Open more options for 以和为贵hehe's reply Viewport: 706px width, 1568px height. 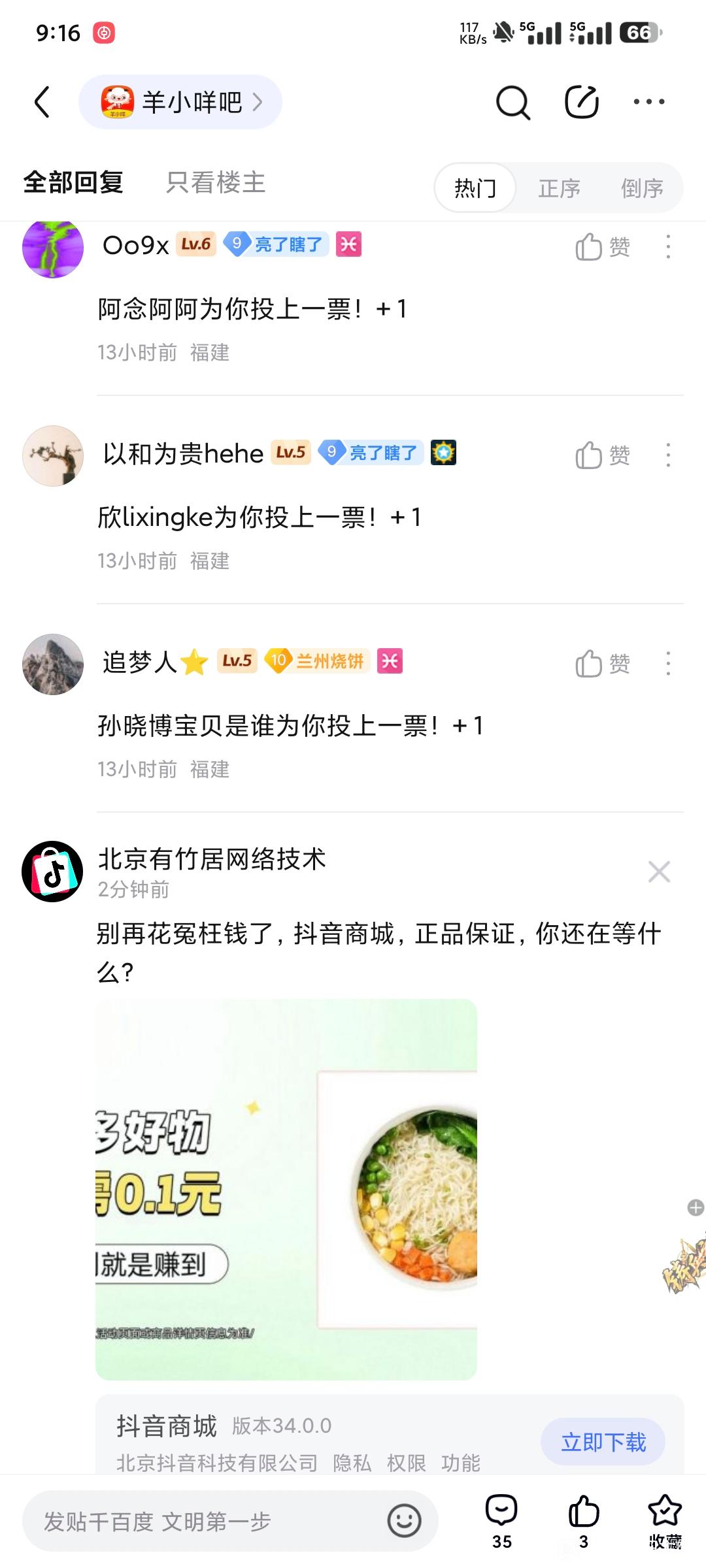[667, 455]
